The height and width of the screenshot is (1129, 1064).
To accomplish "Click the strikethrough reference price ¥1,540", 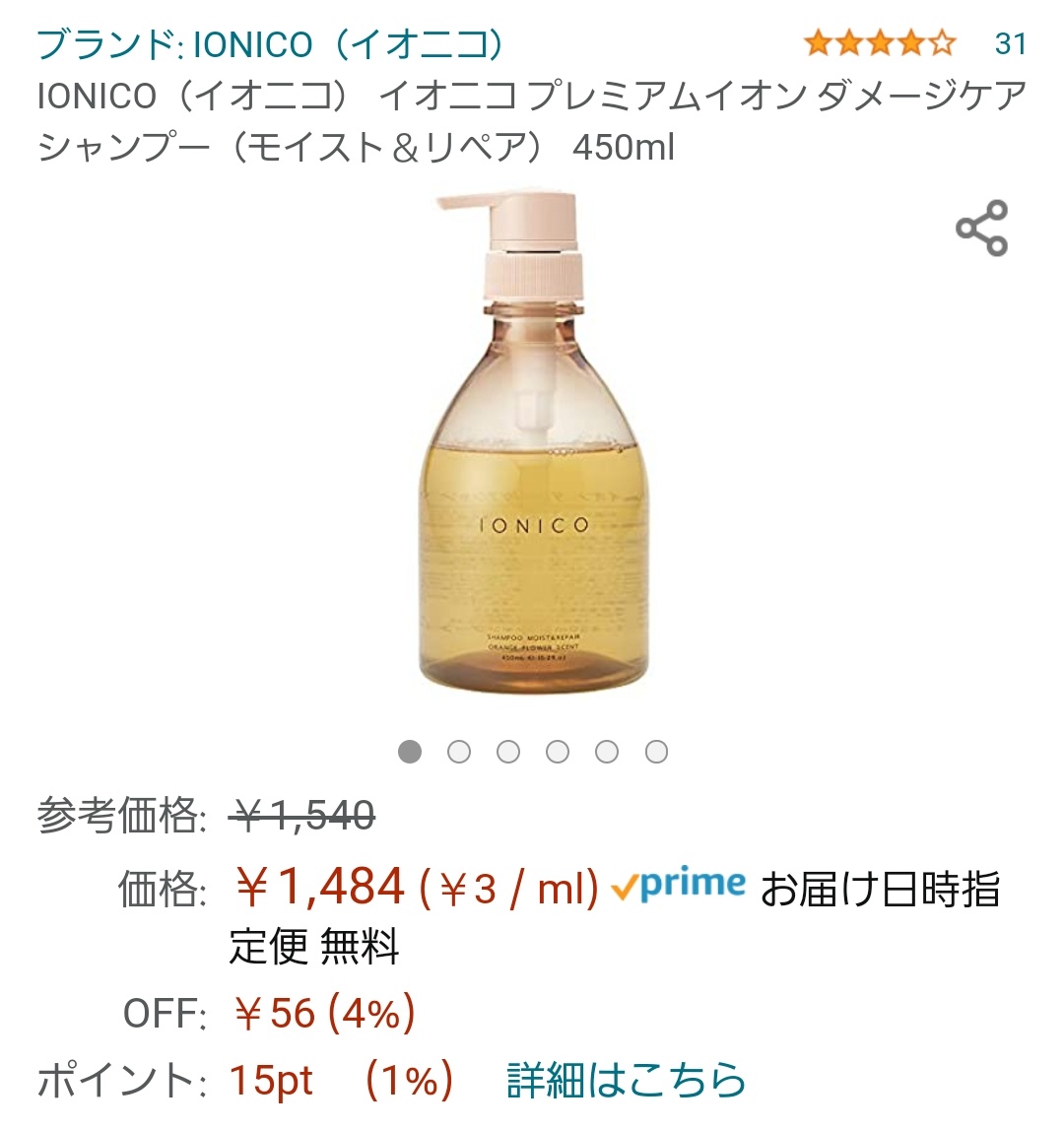I will point(303,813).
